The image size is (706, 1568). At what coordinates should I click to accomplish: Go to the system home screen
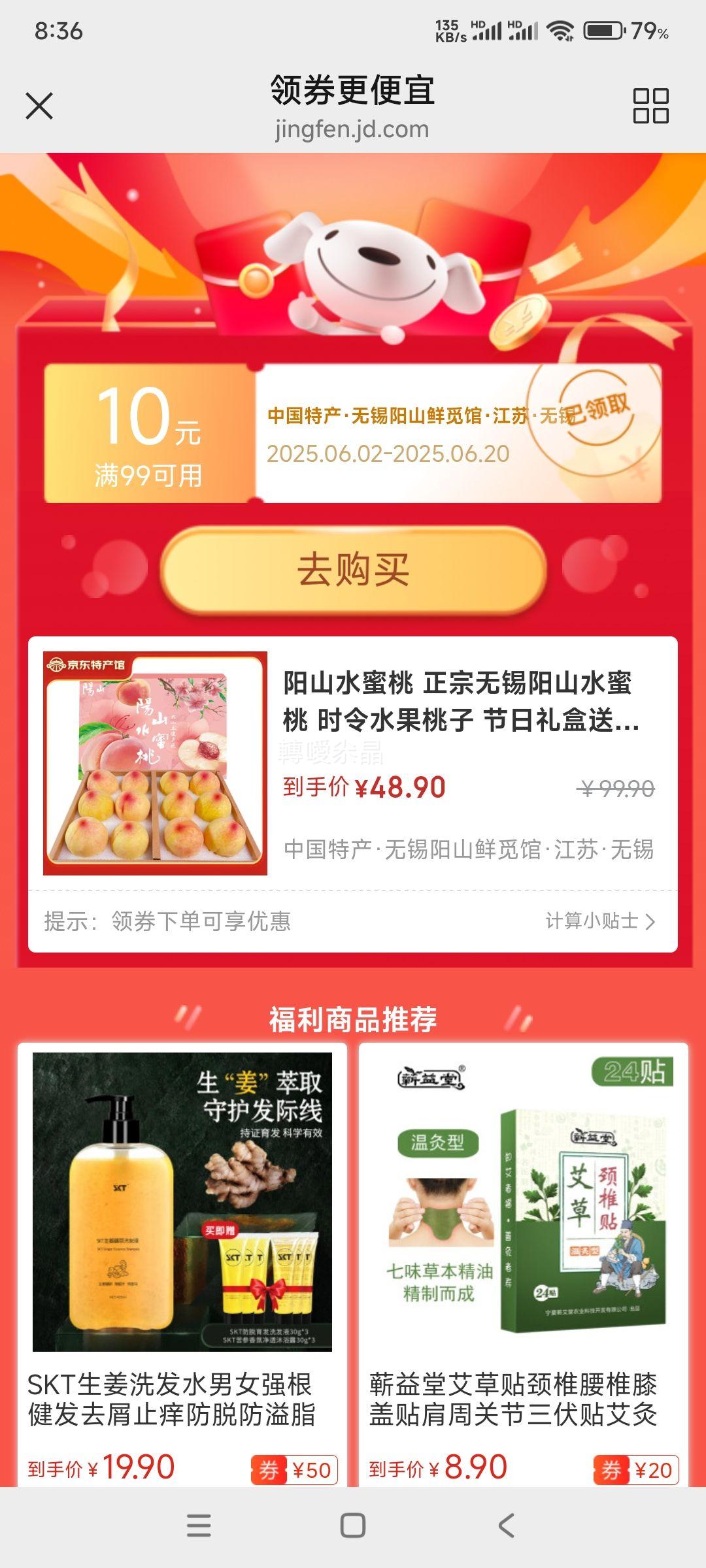click(353, 1526)
